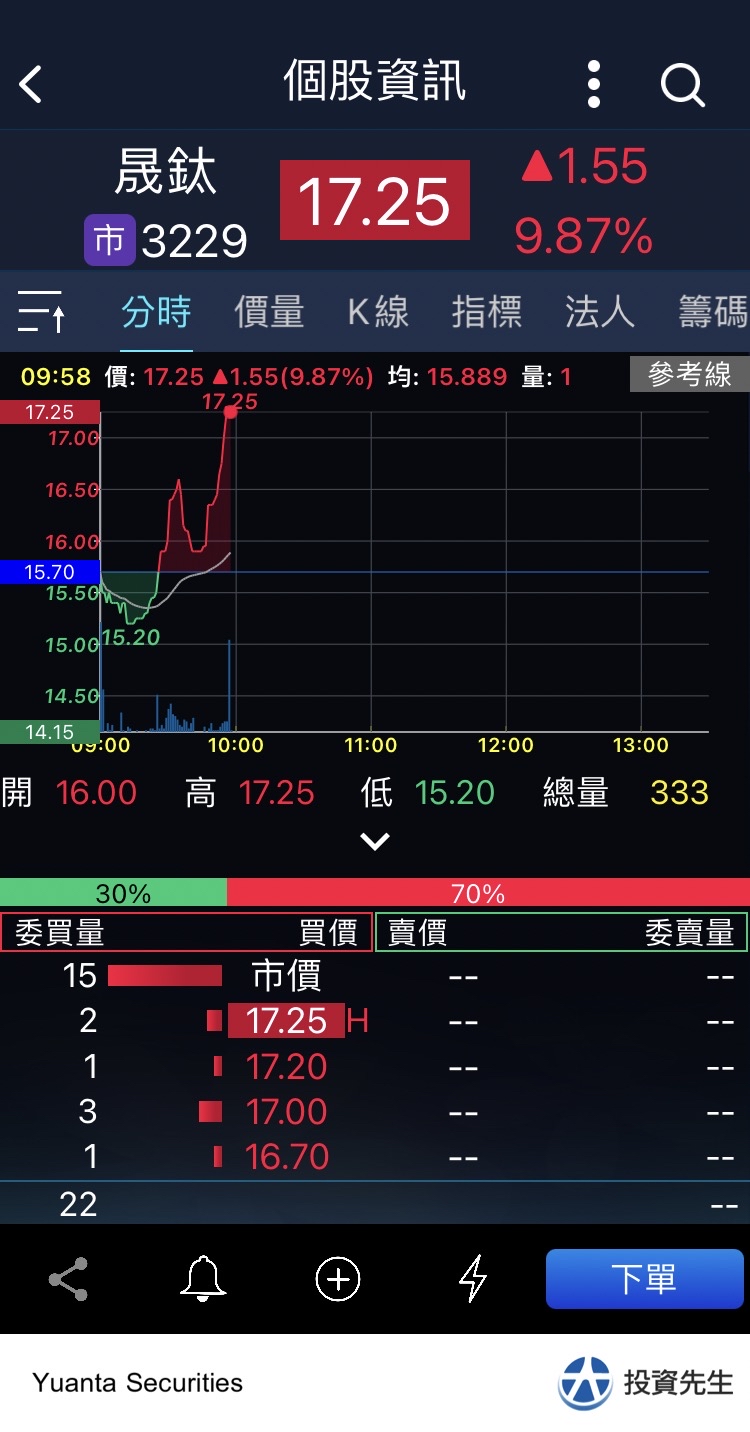The height and width of the screenshot is (1432, 750).
Task: Open the lightning quick order icon
Action: (x=472, y=1279)
